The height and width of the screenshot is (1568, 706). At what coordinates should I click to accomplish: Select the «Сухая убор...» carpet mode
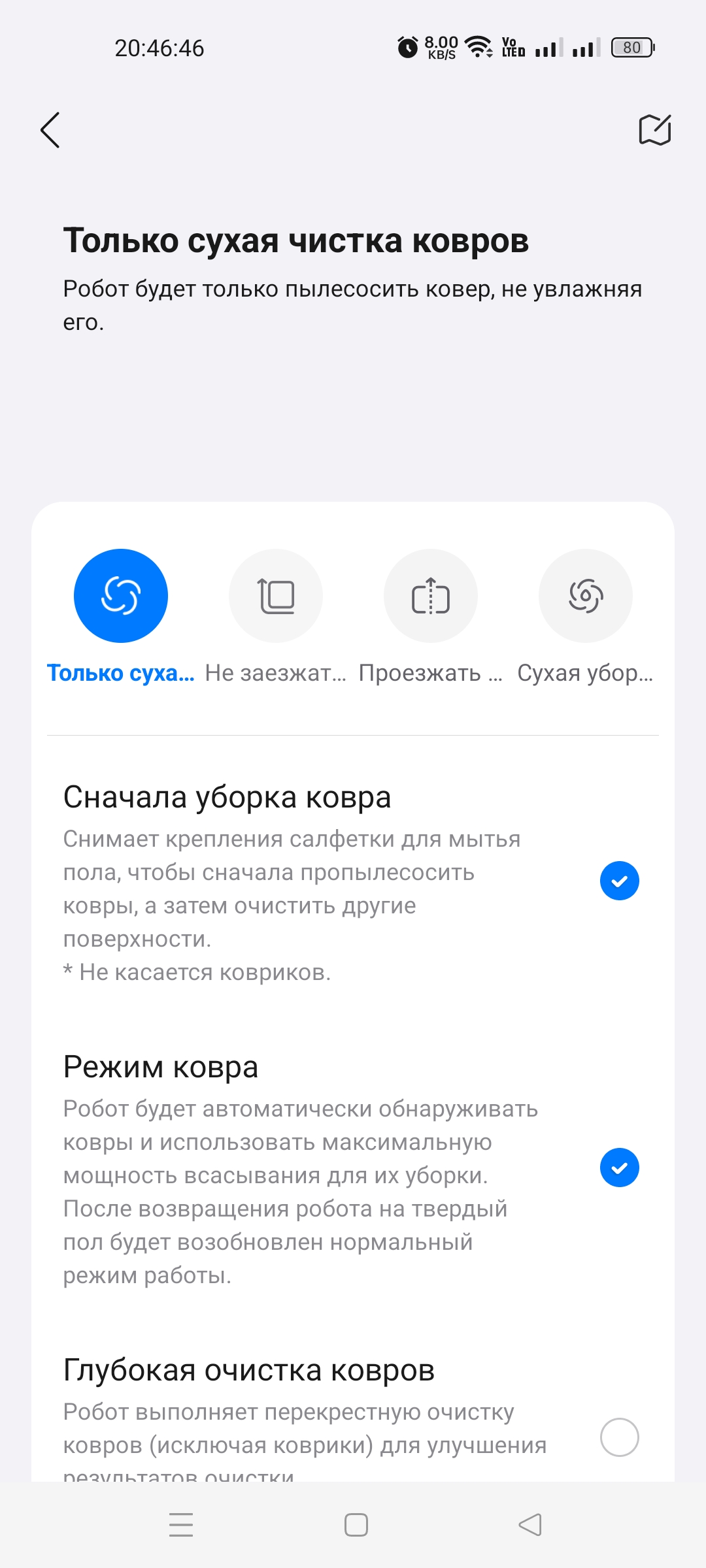tap(586, 596)
